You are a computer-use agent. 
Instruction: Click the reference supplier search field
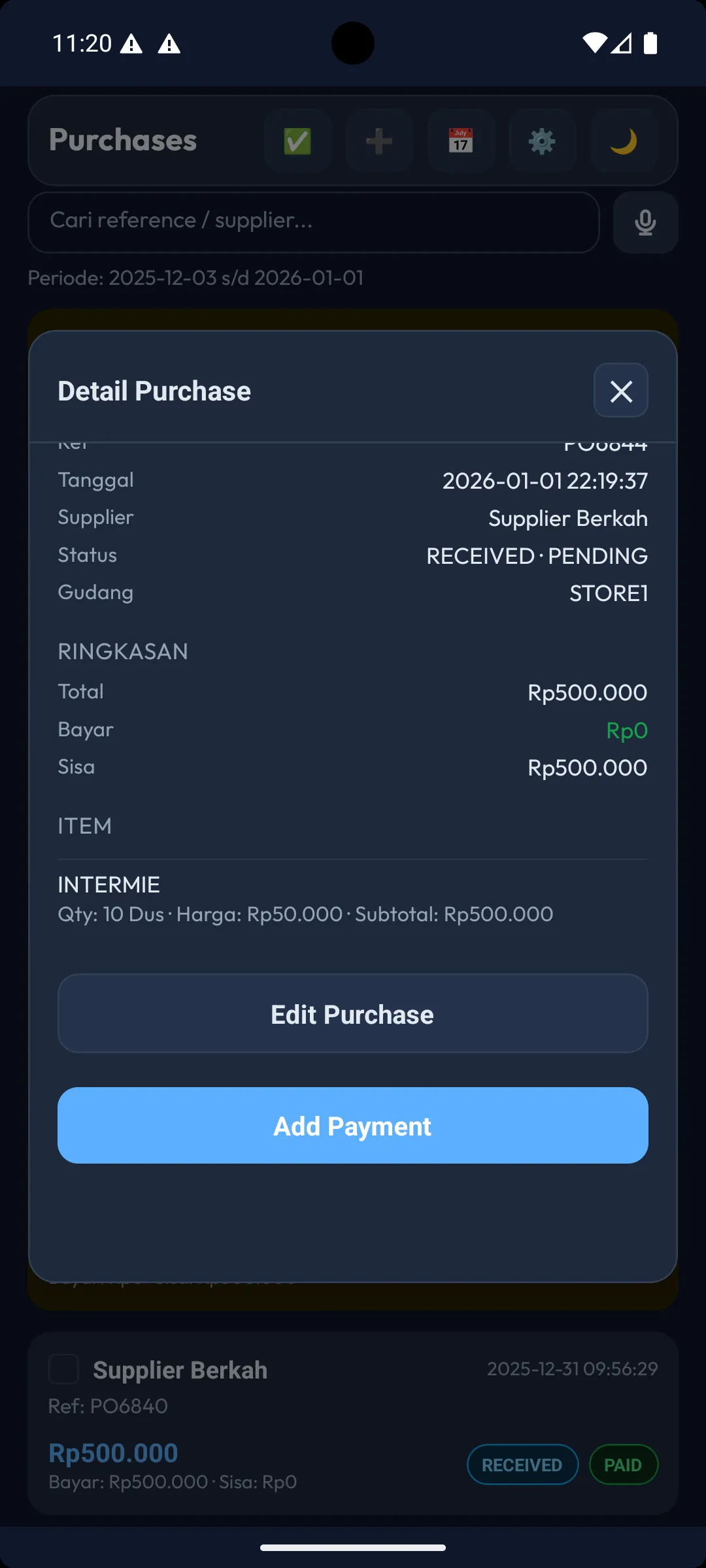point(312,222)
